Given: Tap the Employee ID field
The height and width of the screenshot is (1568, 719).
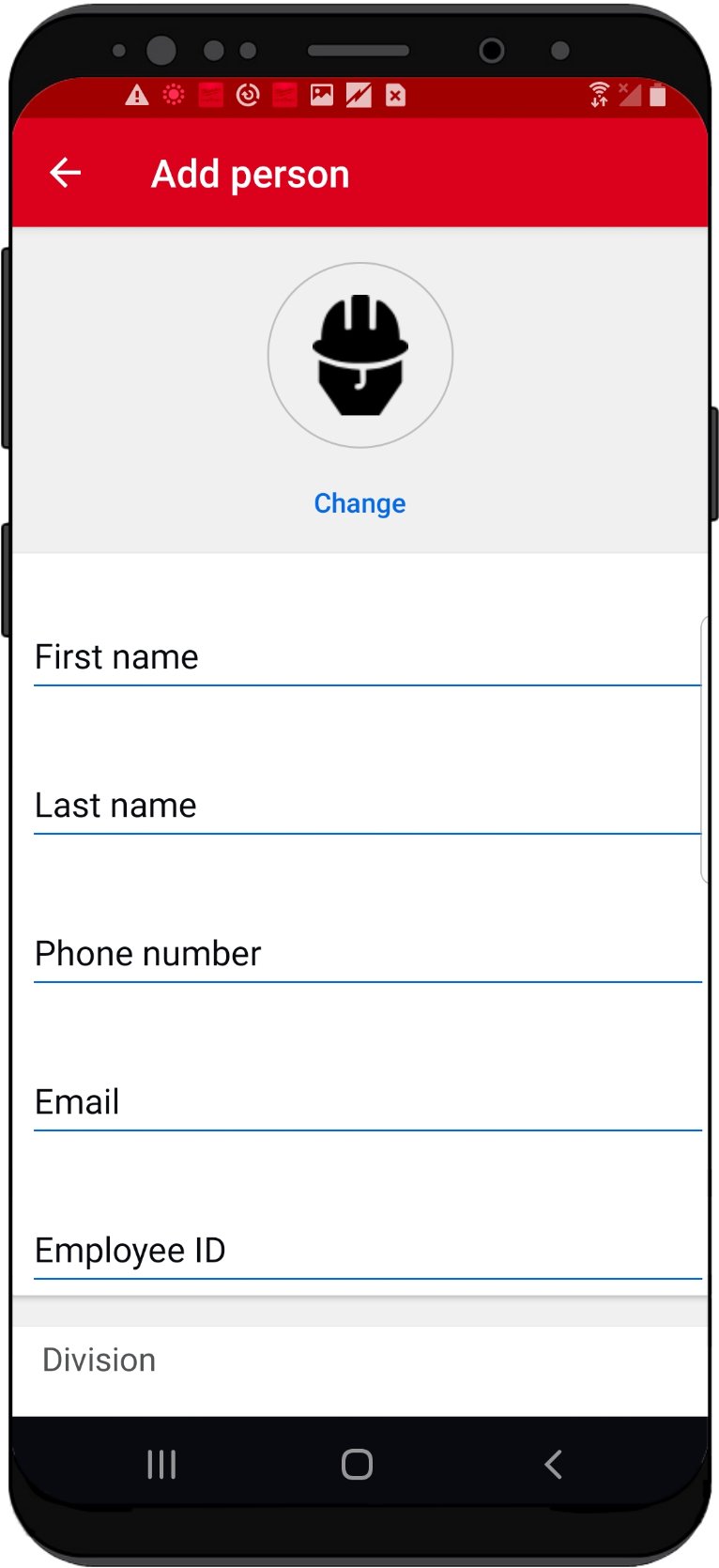Looking at the screenshot, I should click(366, 1250).
